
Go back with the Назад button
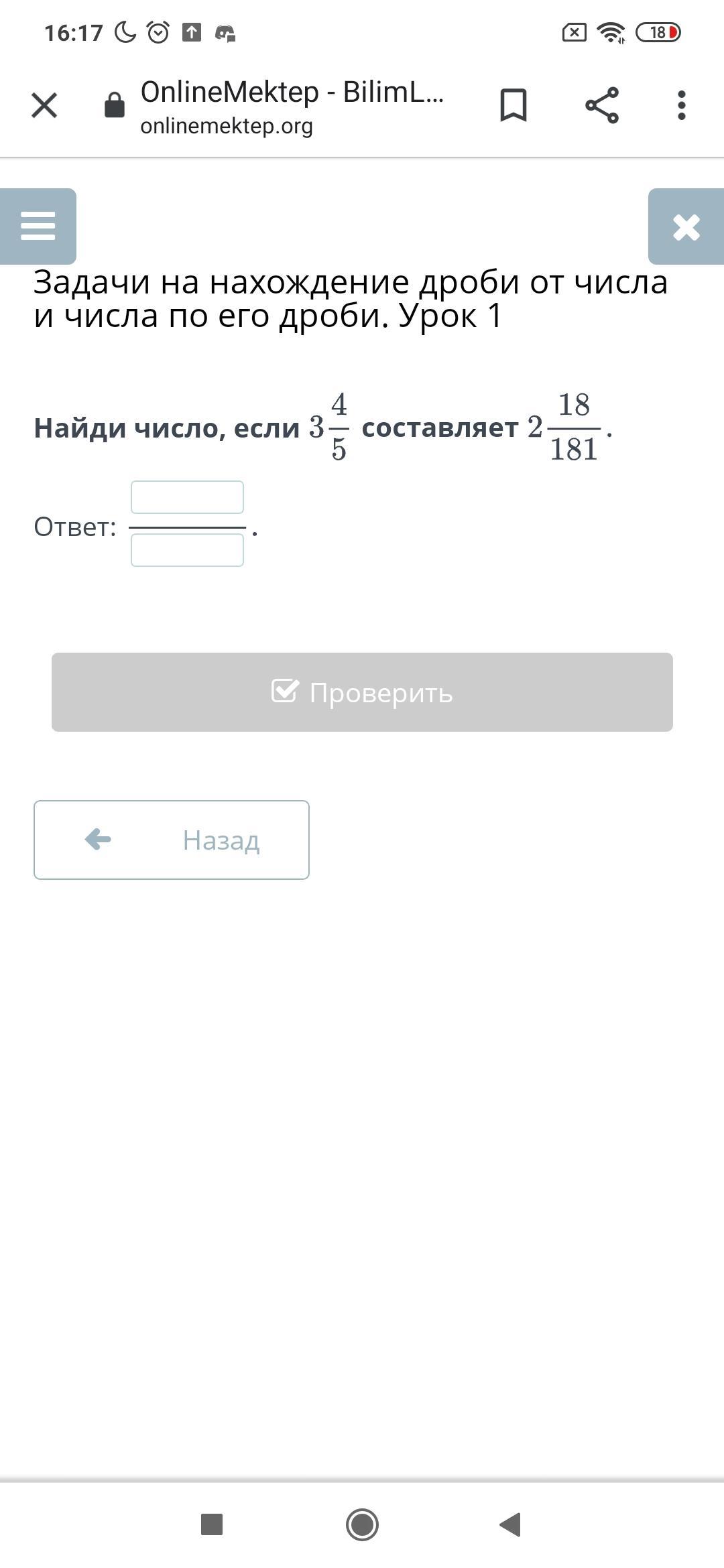click(172, 840)
